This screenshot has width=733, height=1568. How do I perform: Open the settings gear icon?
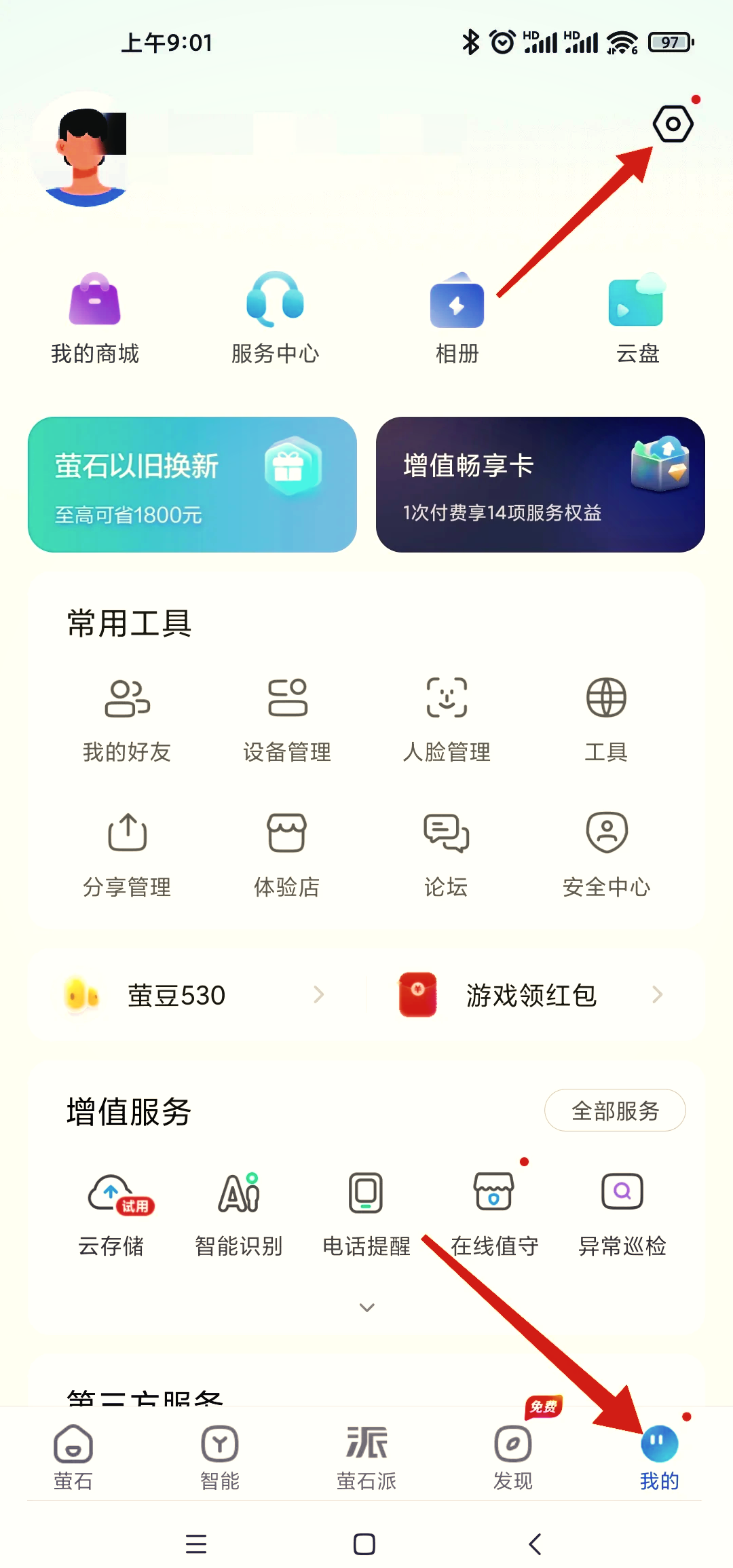tap(673, 124)
